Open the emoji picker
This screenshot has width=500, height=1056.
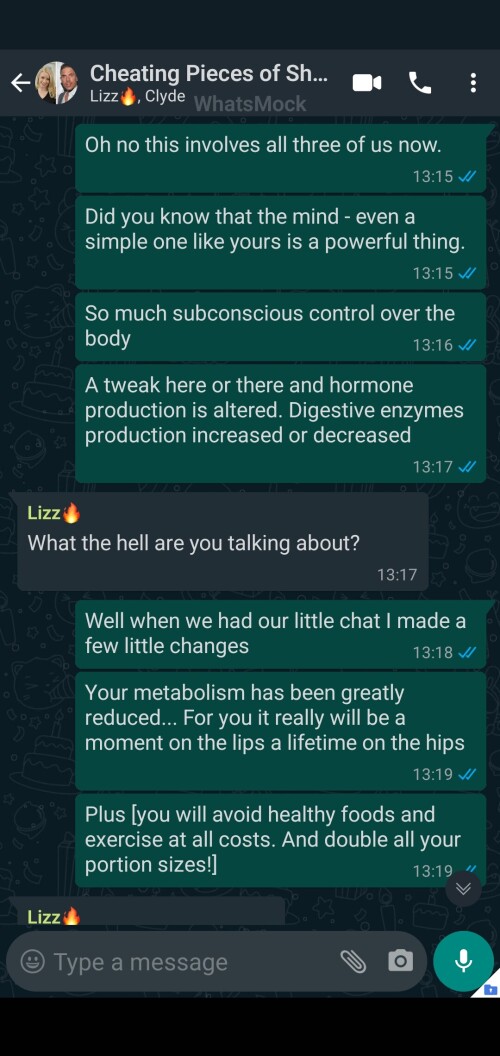point(32,961)
